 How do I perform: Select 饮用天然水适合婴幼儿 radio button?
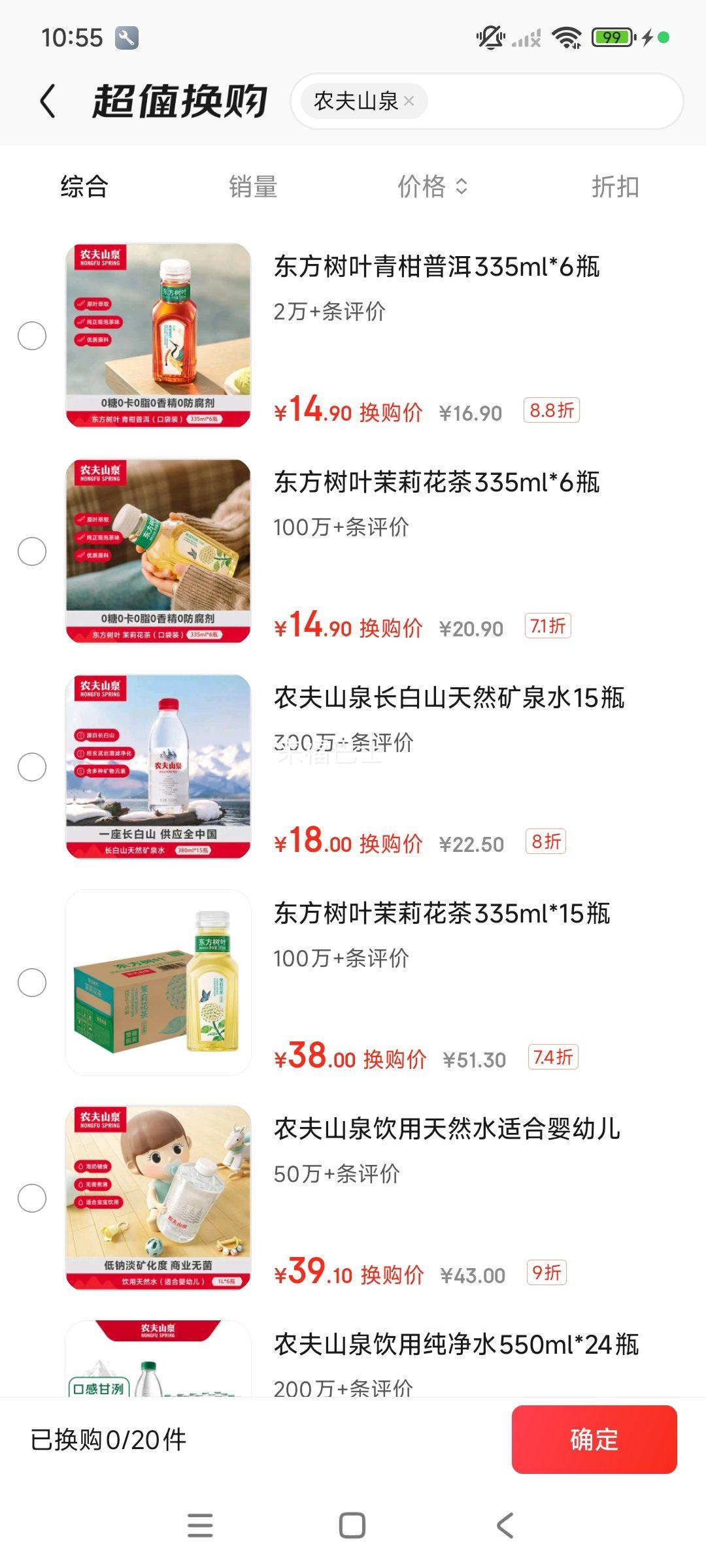[32, 1198]
